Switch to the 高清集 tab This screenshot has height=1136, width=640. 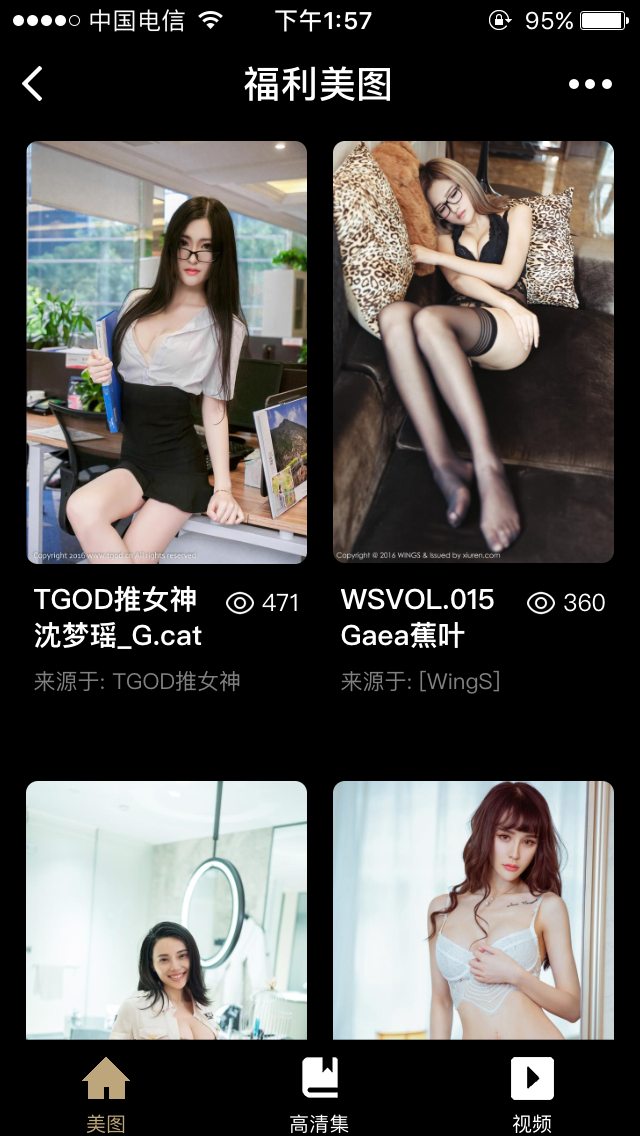point(320,1093)
